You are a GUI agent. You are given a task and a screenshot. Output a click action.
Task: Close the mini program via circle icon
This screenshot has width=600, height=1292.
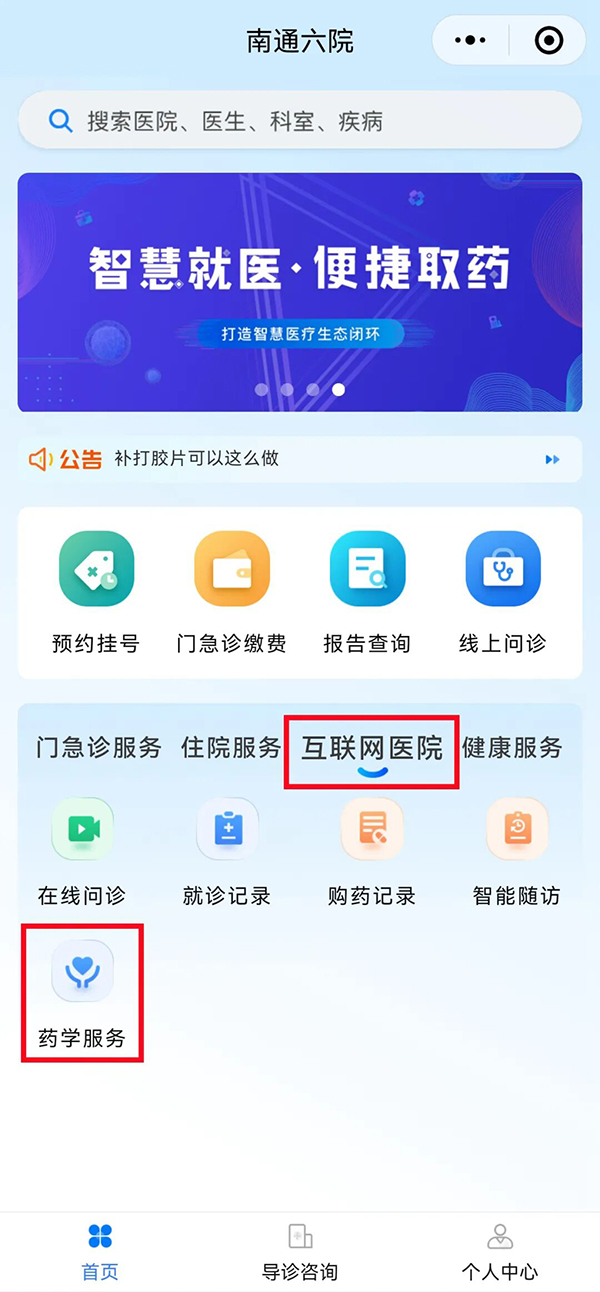(x=549, y=41)
